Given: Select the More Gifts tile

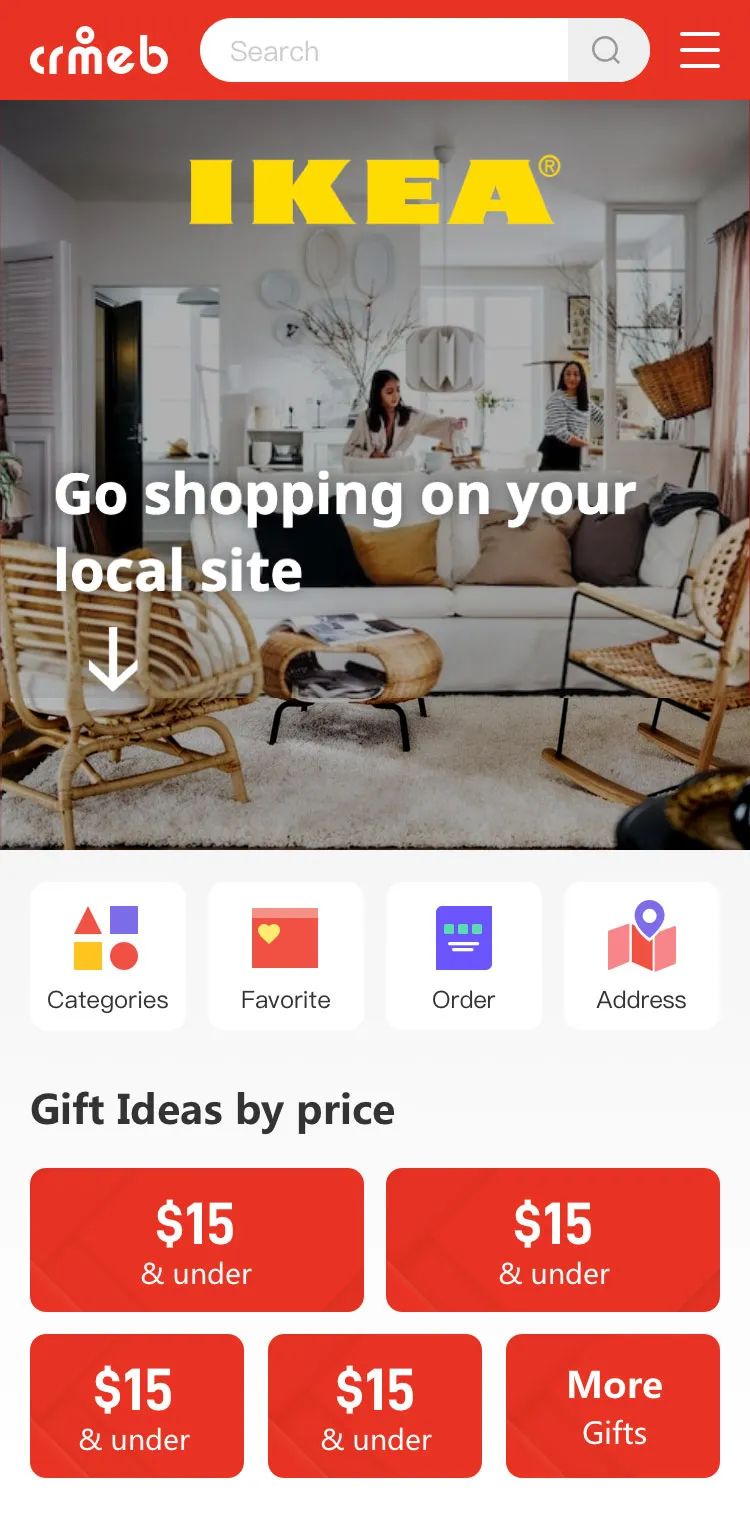Looking at the screenshot, I should click(613, 1406).
